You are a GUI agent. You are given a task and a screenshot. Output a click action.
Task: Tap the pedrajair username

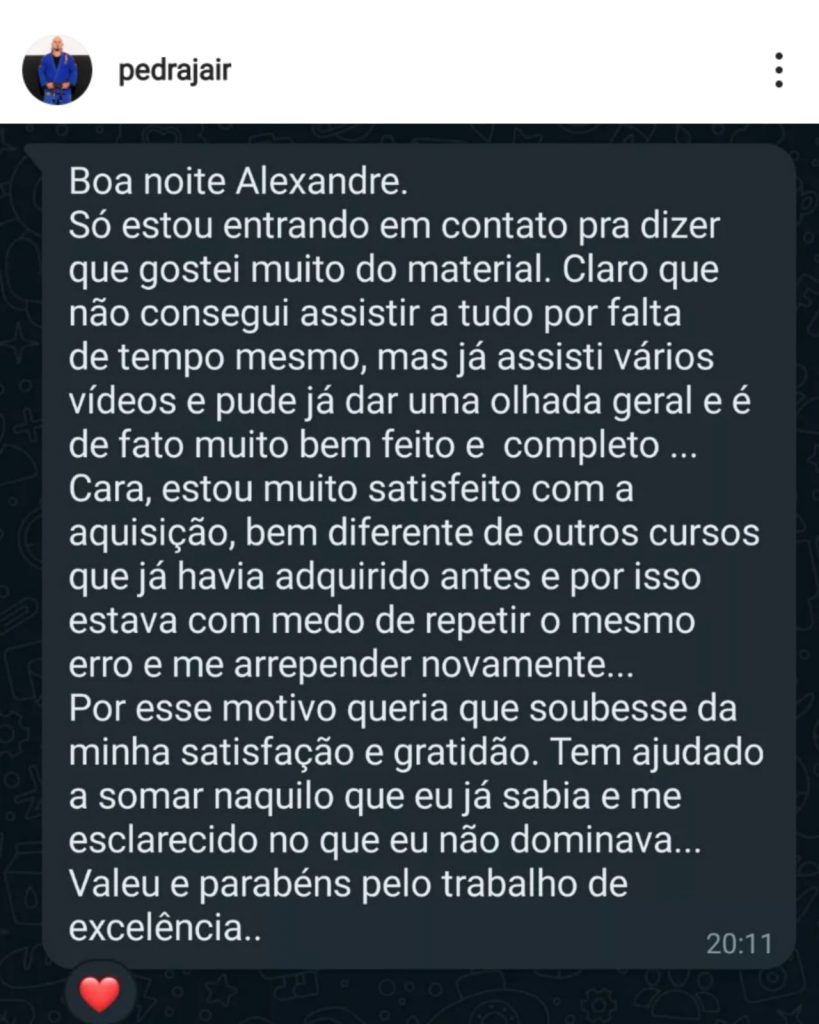[174, 72]
